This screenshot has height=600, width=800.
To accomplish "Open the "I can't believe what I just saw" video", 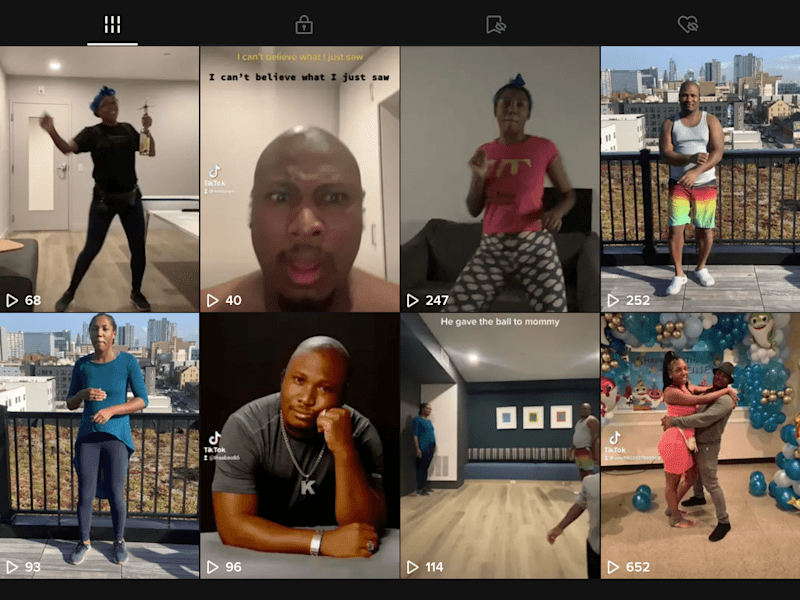I will (x=299, y=180).
